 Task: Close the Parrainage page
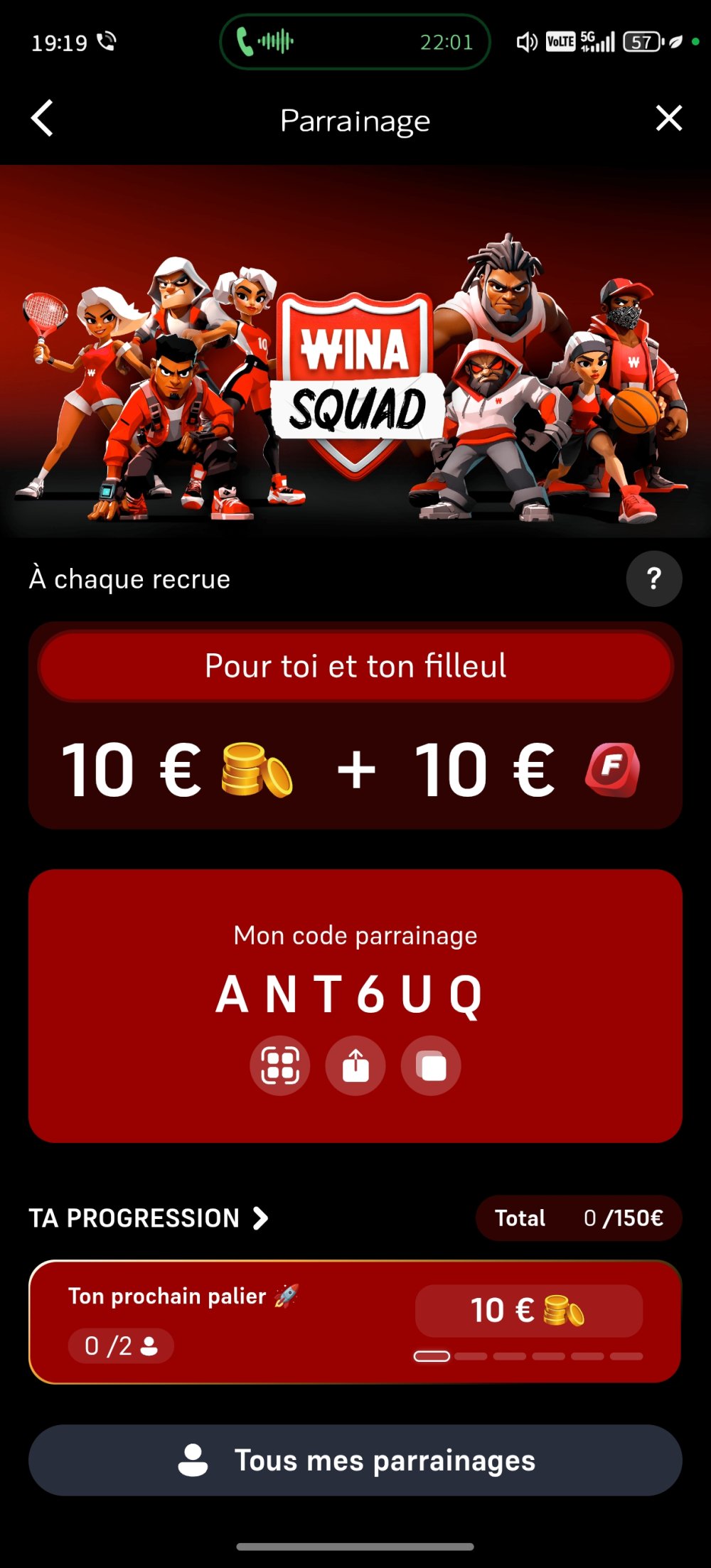pos(668,119)
